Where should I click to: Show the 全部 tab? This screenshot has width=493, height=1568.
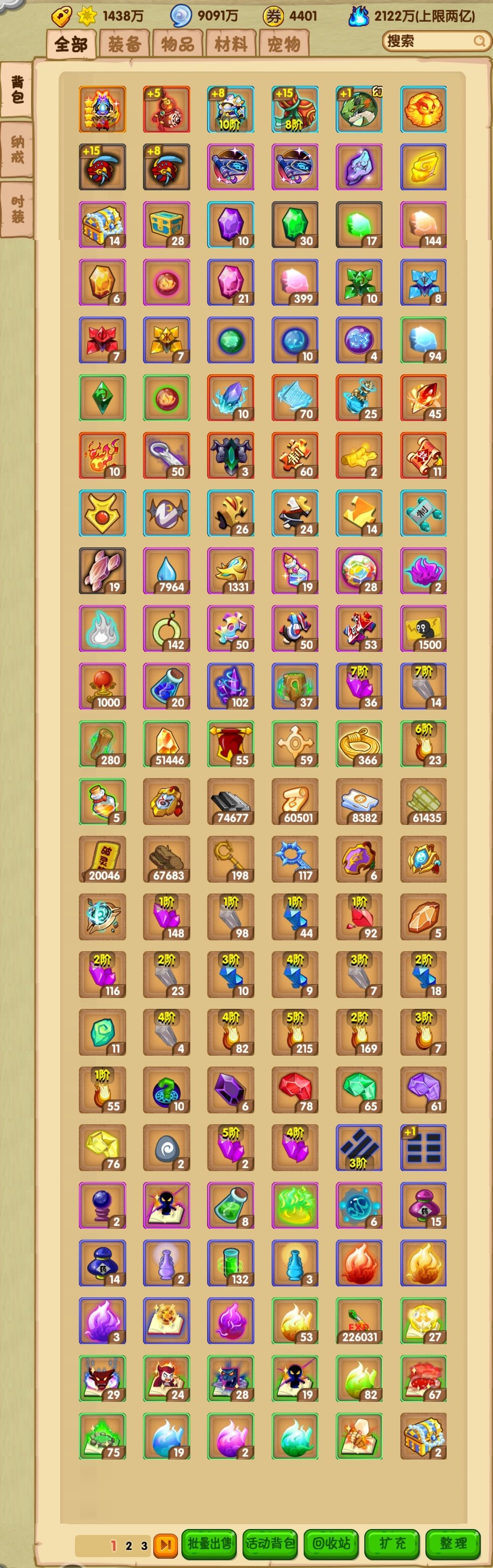coord(71,44)
